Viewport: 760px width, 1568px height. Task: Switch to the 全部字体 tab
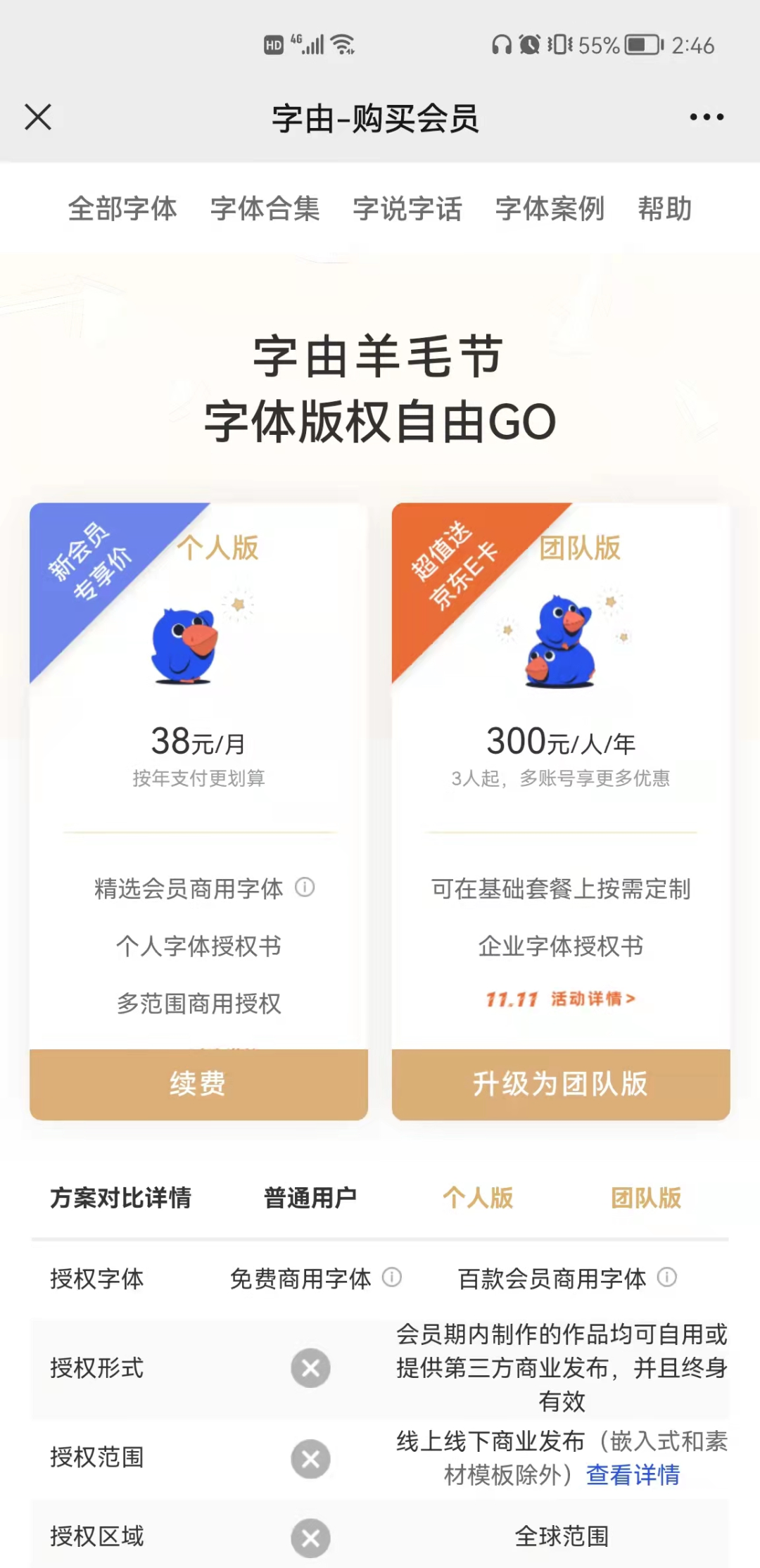coord(122,209)
